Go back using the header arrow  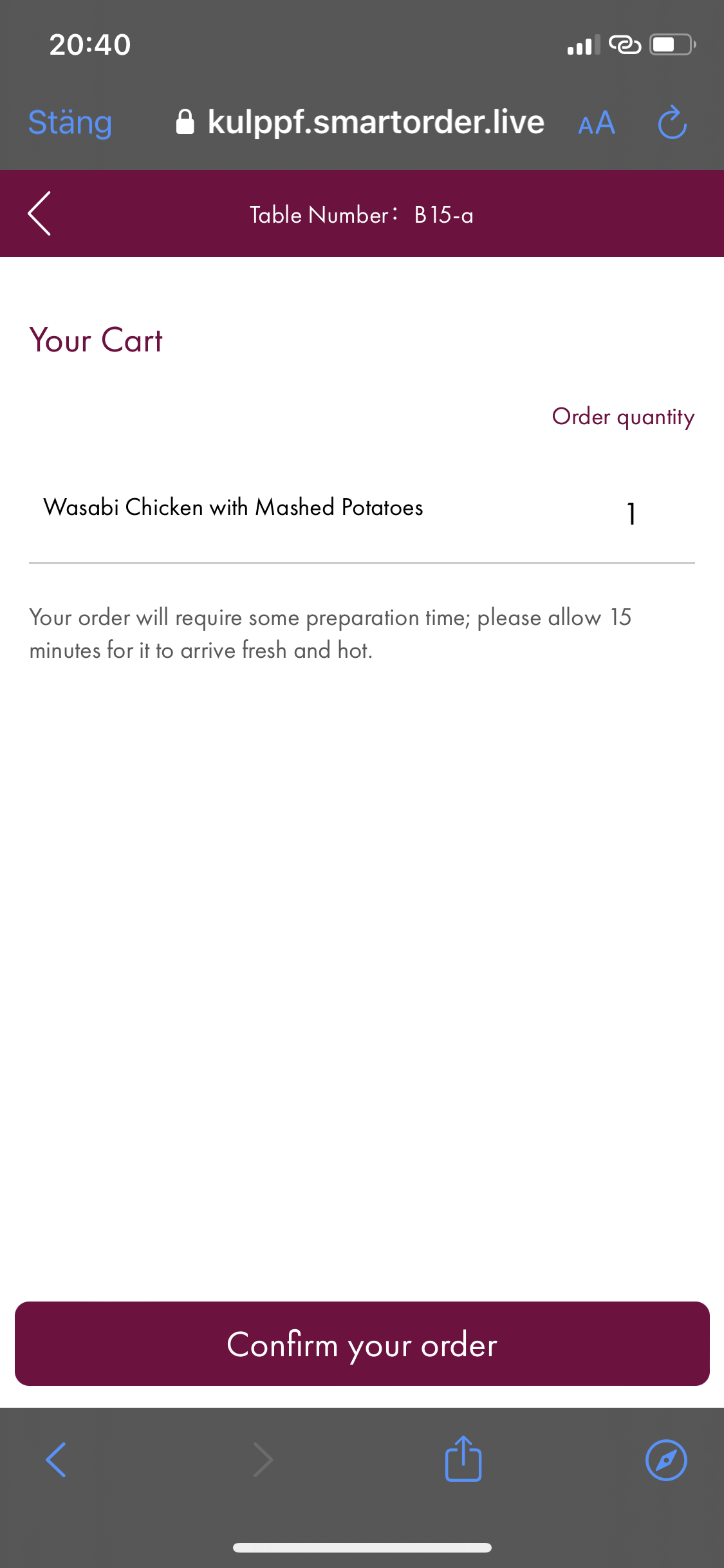[x=39, y=214]
